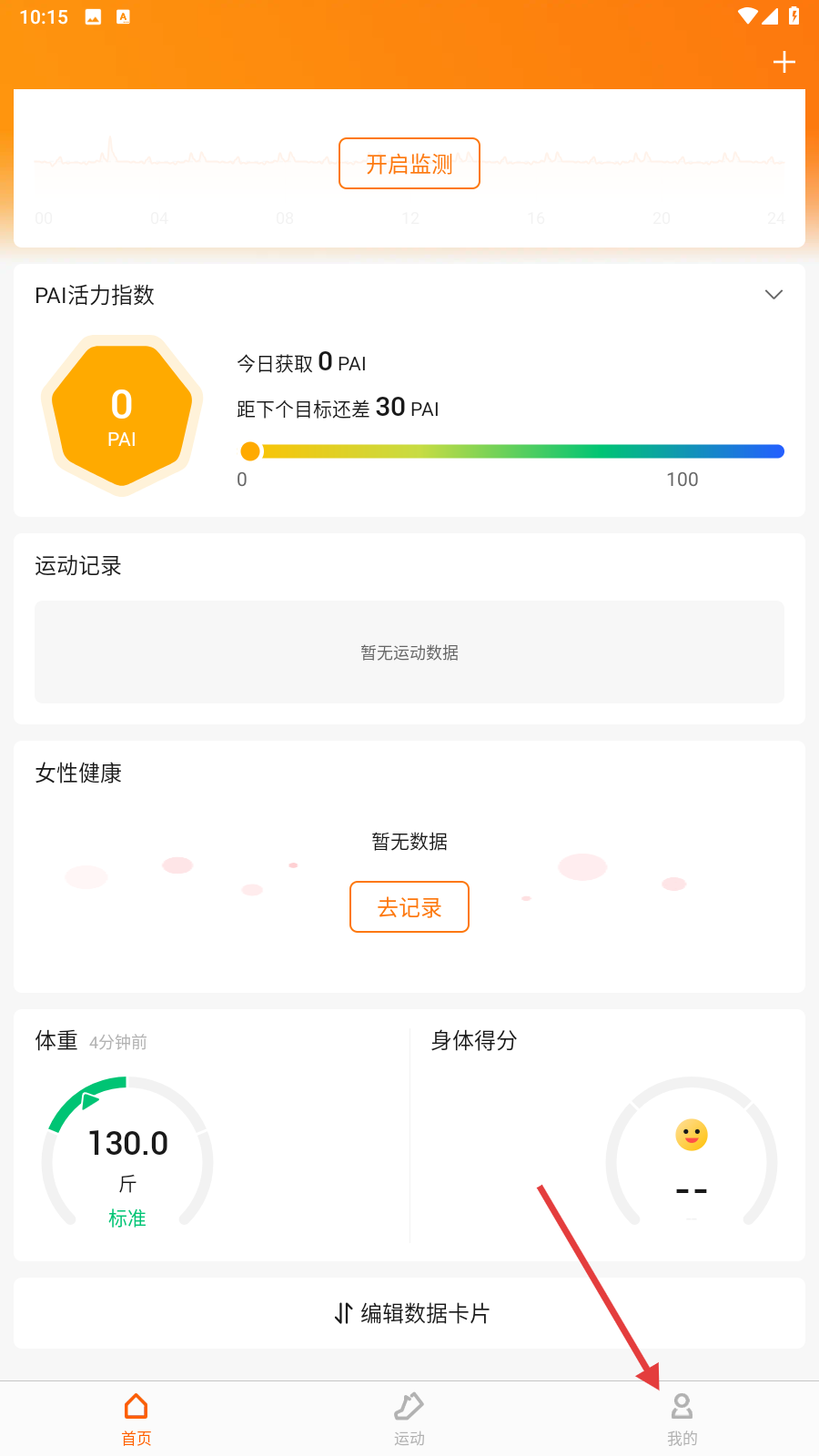
Task: Switch to the 首页 tab
Action: click(x=136, y=1419)
